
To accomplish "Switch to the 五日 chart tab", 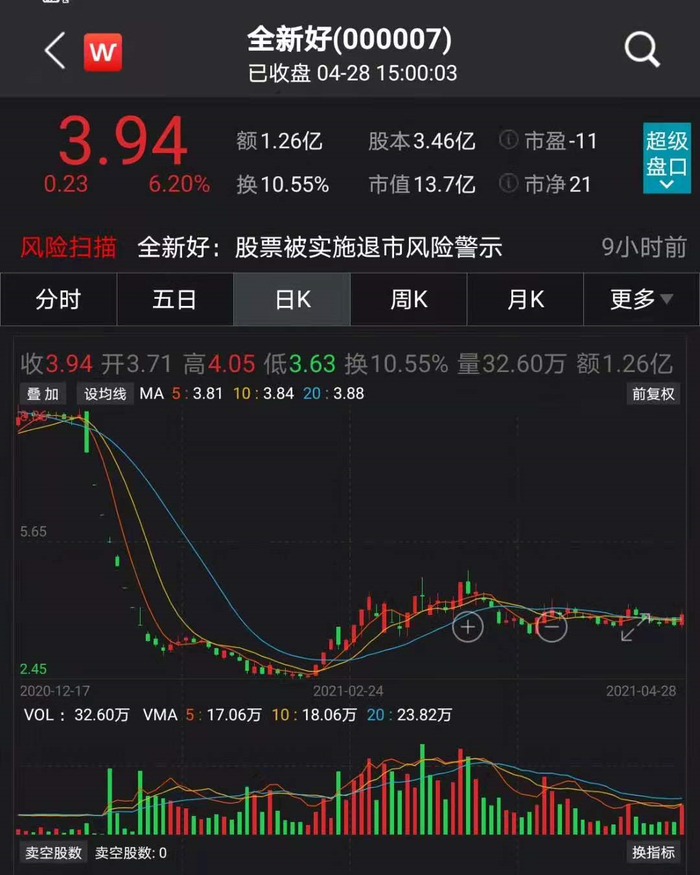I will (x=175, y=299).
